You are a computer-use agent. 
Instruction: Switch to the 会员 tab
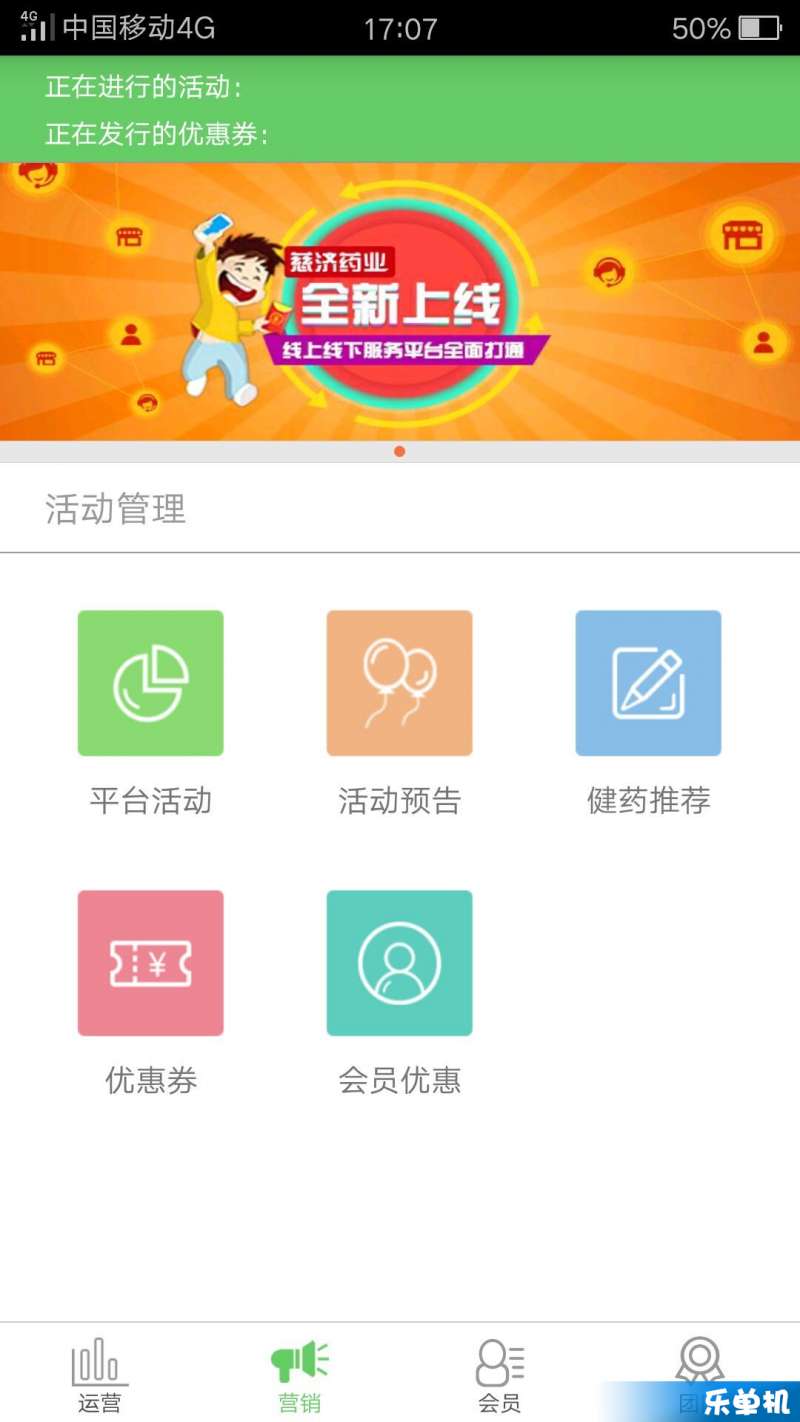(499, 1375)
